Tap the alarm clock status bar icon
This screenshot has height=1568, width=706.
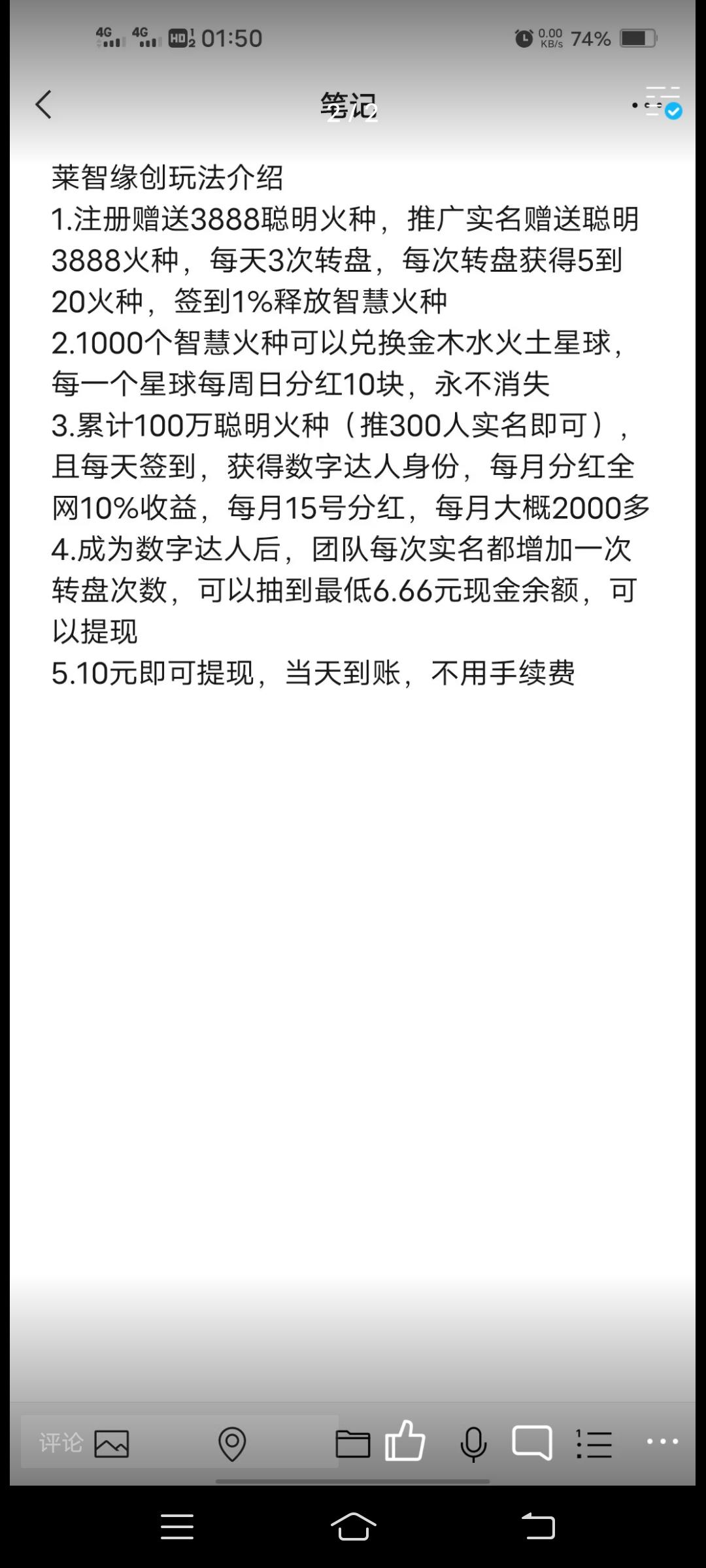(x=523, y=39)
